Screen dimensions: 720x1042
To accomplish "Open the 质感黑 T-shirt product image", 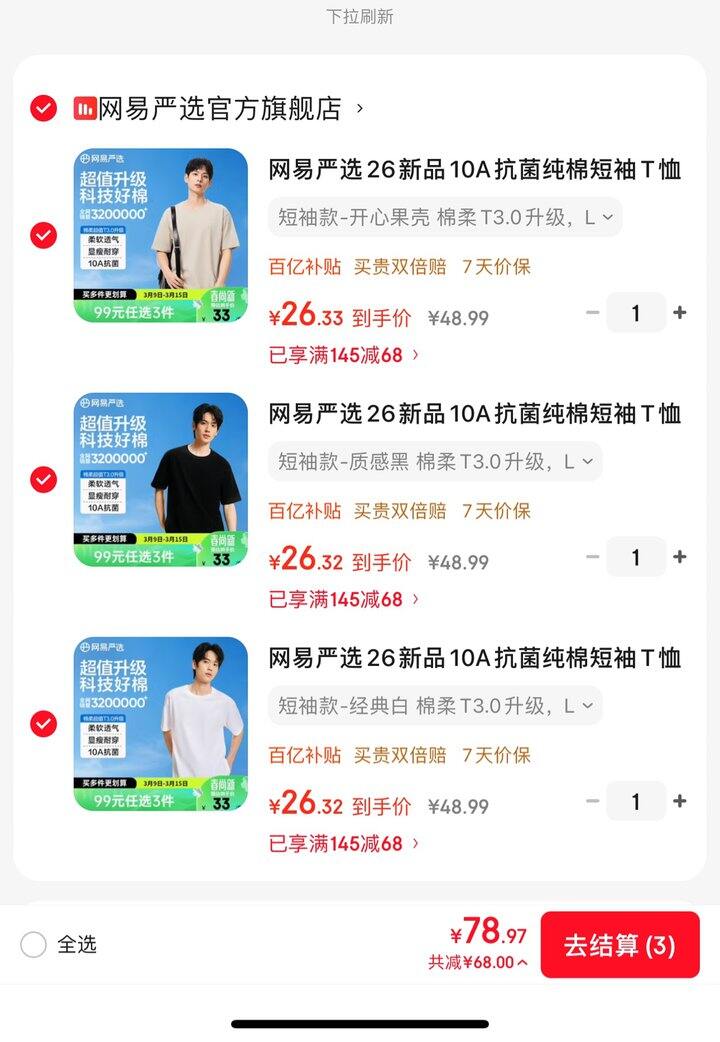I will [x=161, y=479].
